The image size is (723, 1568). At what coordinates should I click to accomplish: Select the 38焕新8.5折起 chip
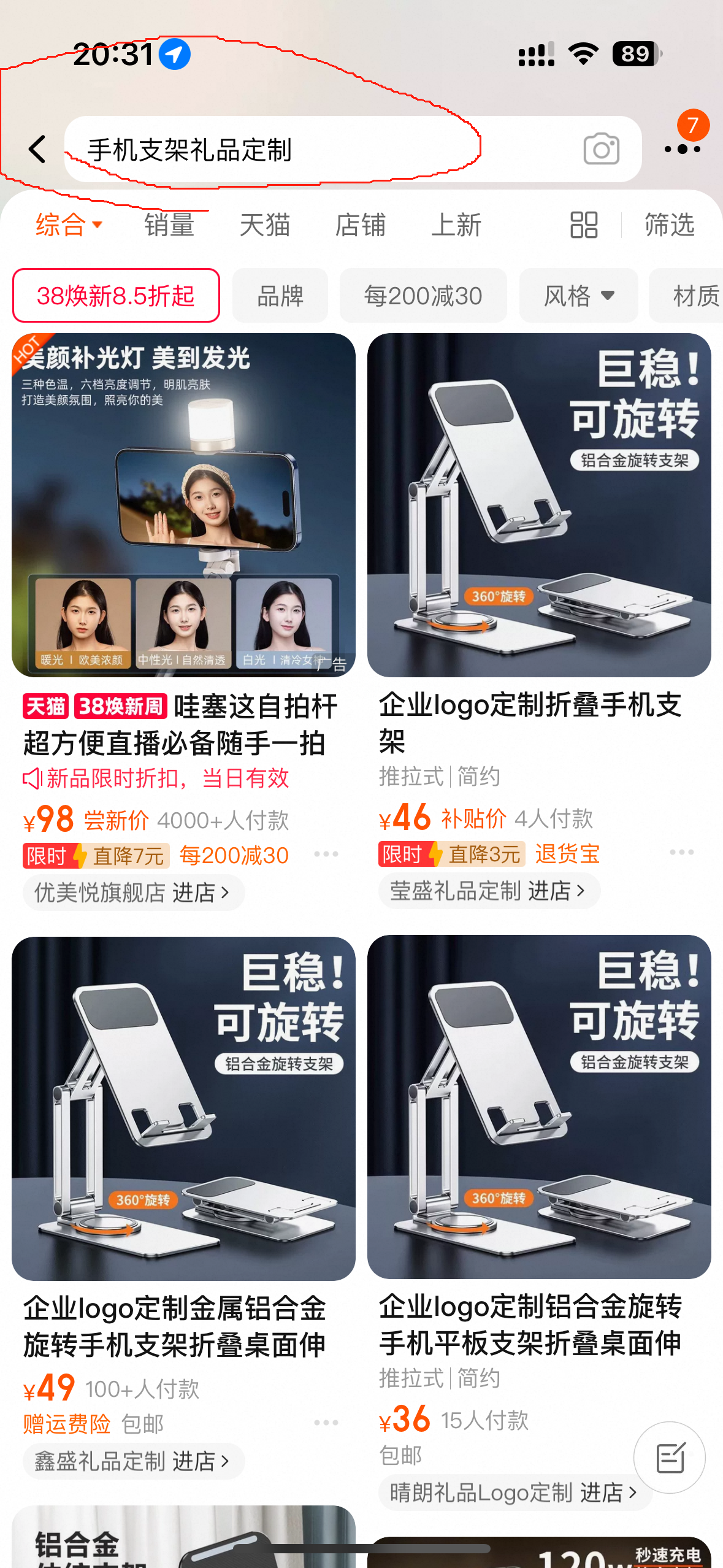click(116, 296)
